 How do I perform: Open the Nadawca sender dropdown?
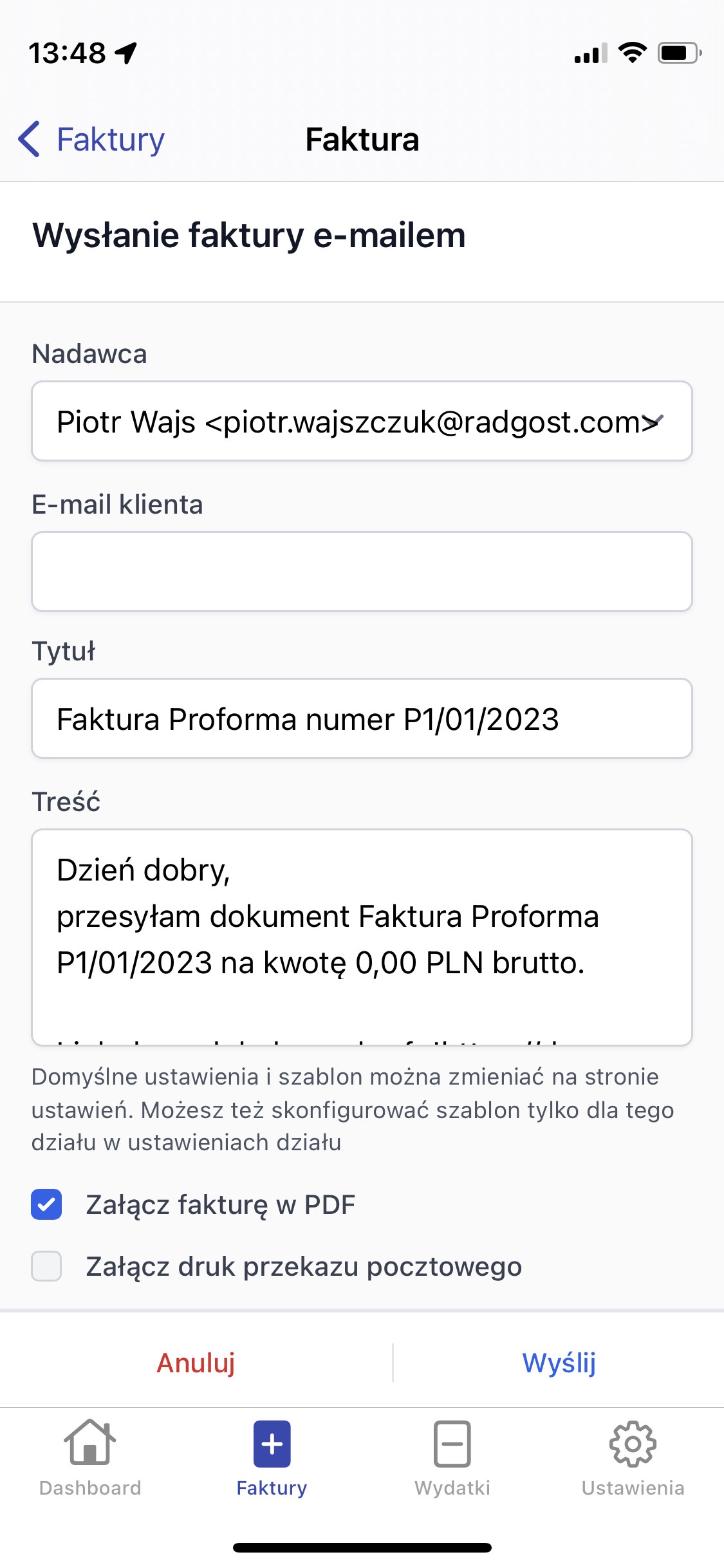(x=362, y=422)
